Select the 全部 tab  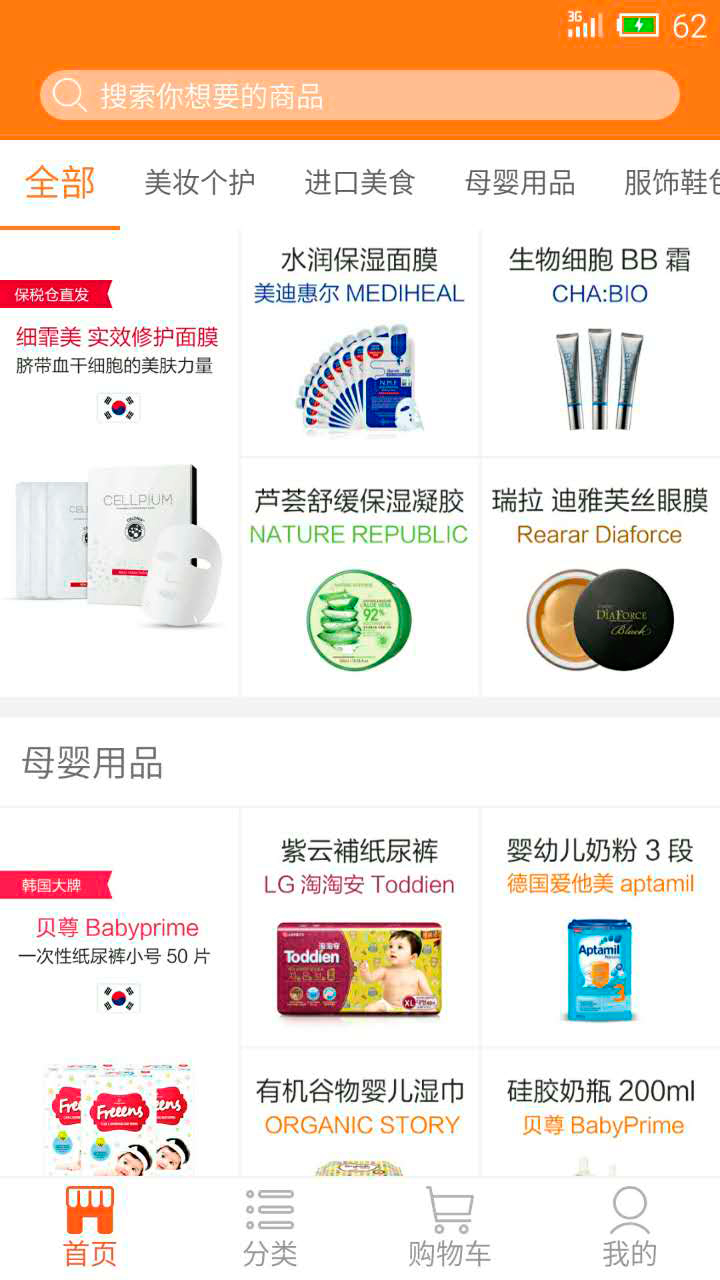(60, 183)
